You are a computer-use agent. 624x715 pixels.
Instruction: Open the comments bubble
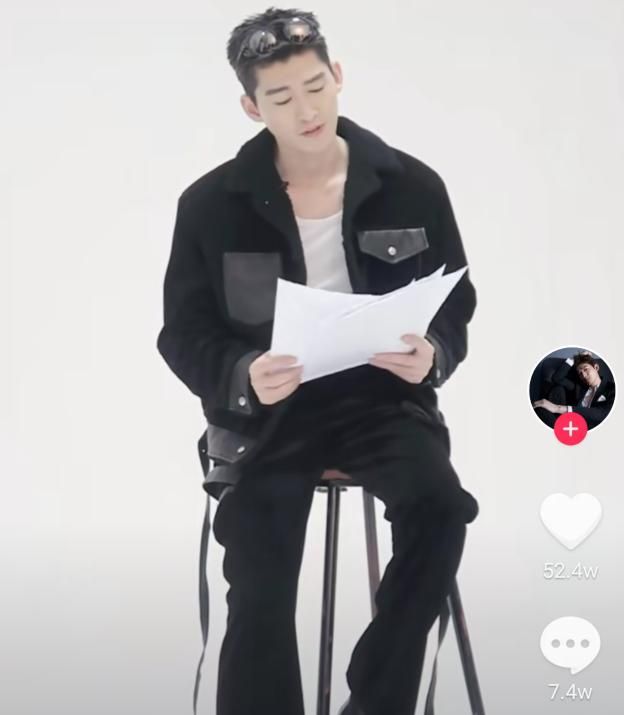(x=571, y=643)
